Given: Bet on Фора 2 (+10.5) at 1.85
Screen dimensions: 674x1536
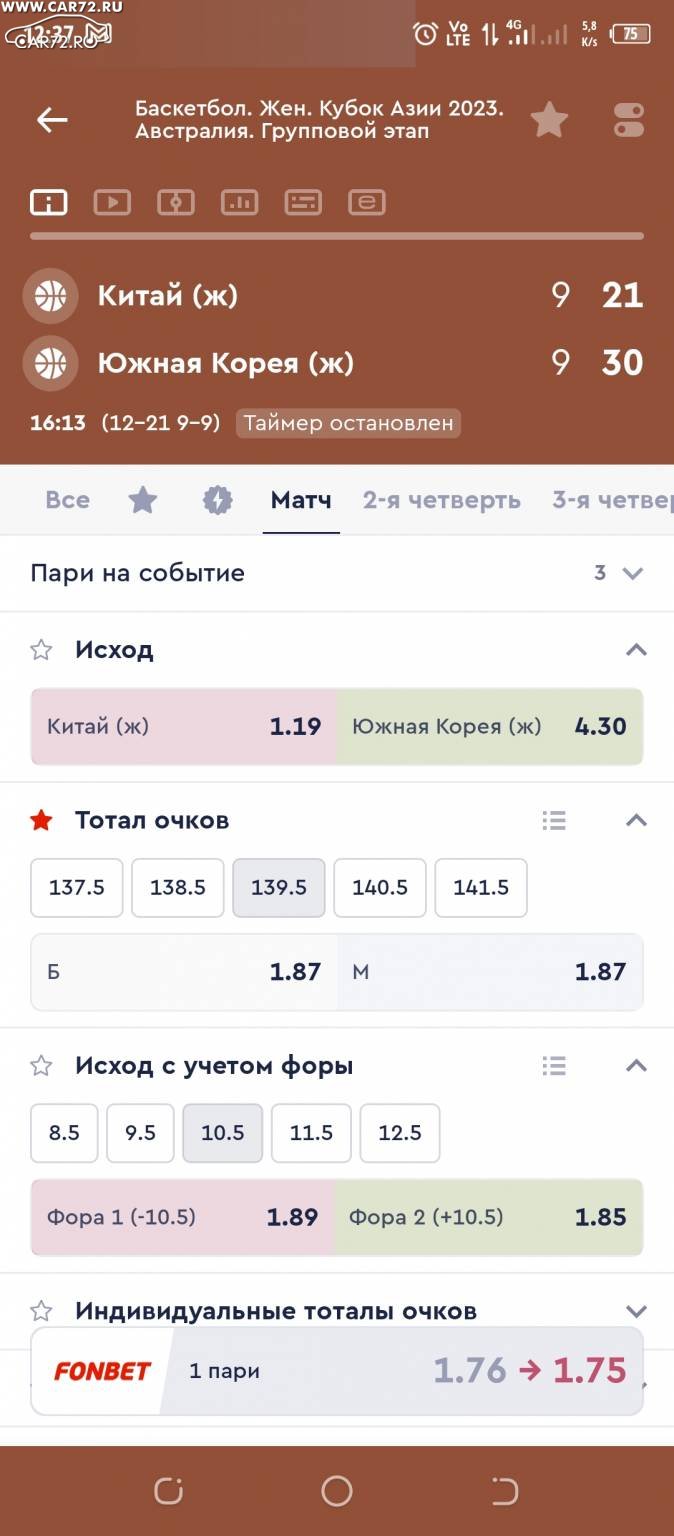Looking at the screenshot, I should [x=489, y=1217].
